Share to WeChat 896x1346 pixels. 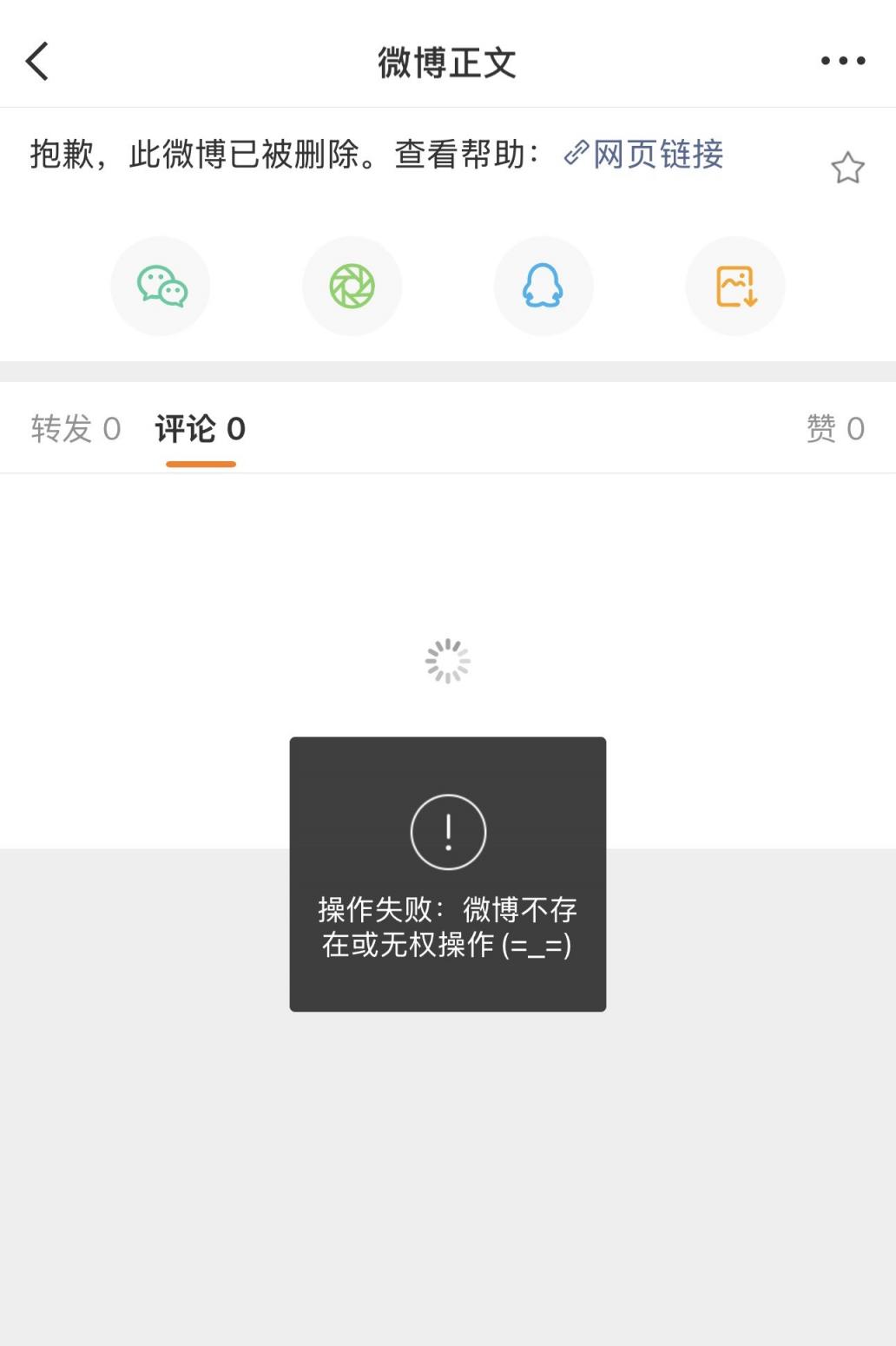click(x=161, y=287)
